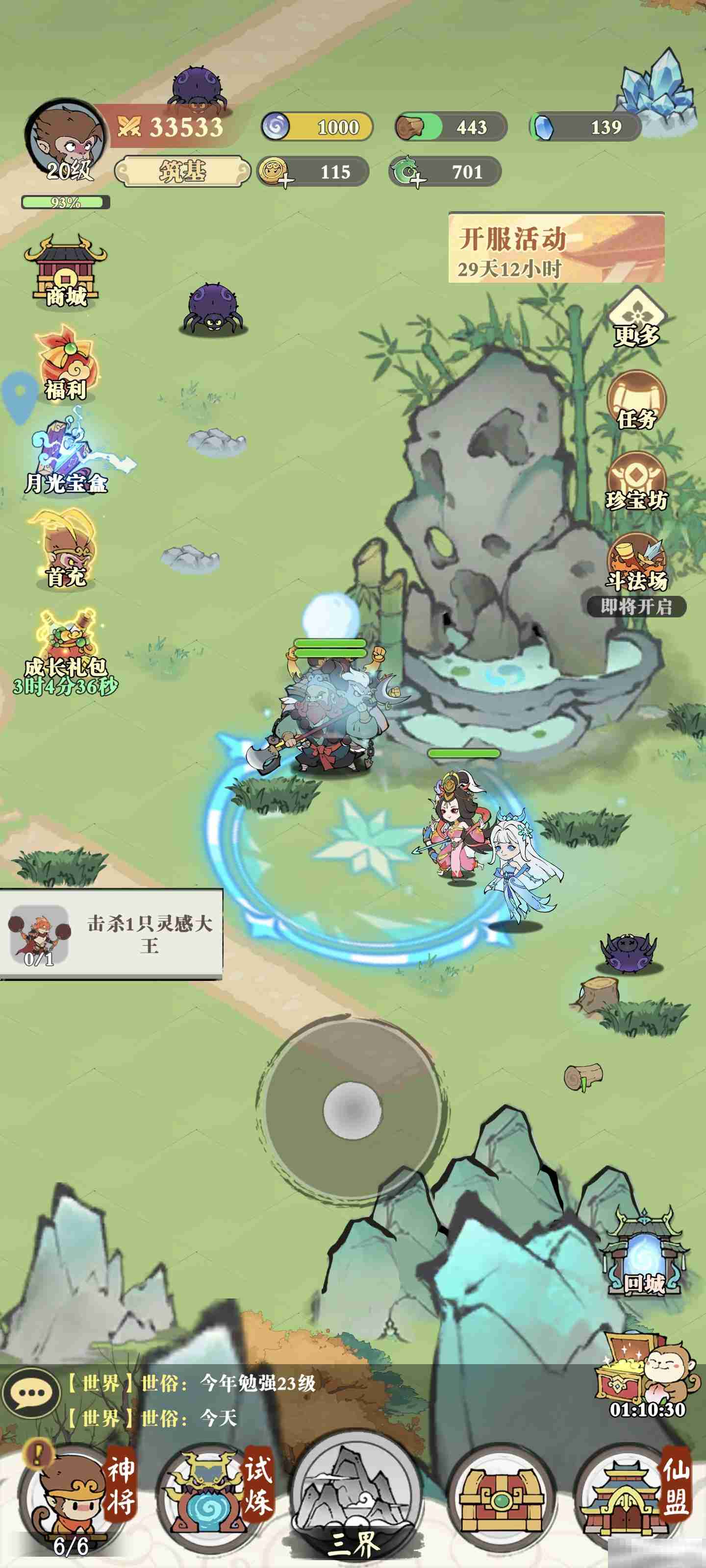Open the 首充 first recharge offer
The height and width of the screenshot is (1568, 706).
66,550
